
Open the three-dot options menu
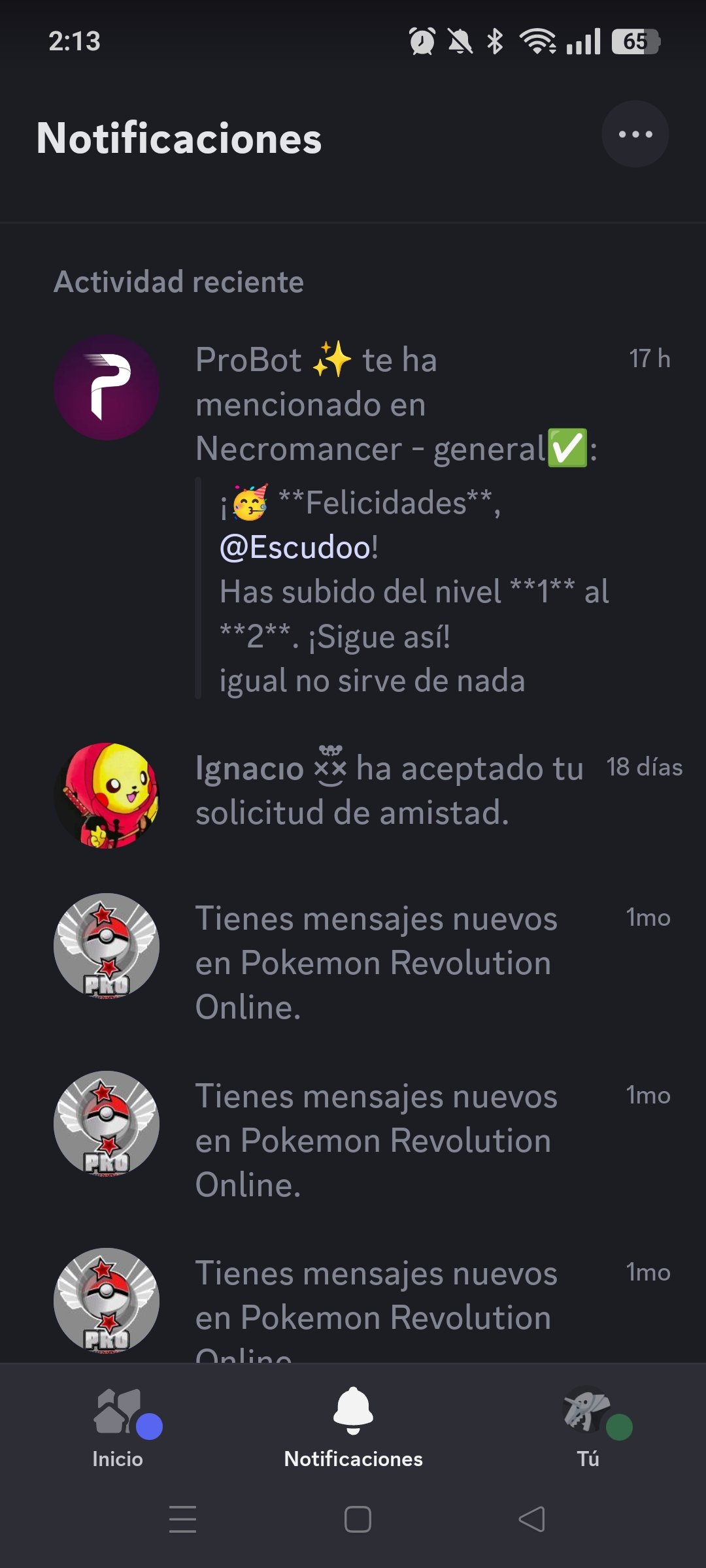(x=635, y=134)
